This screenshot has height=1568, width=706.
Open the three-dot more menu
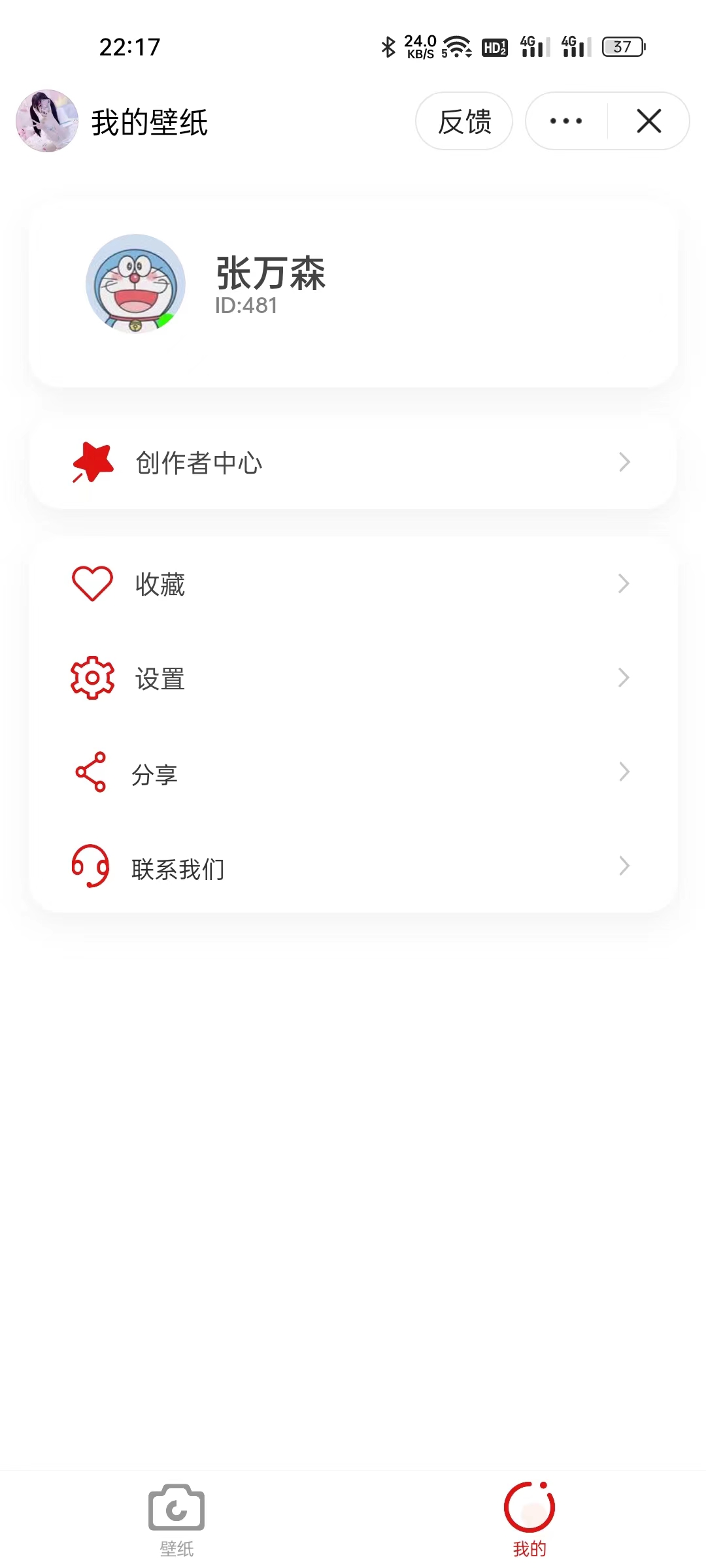click(x=566, y=122)
